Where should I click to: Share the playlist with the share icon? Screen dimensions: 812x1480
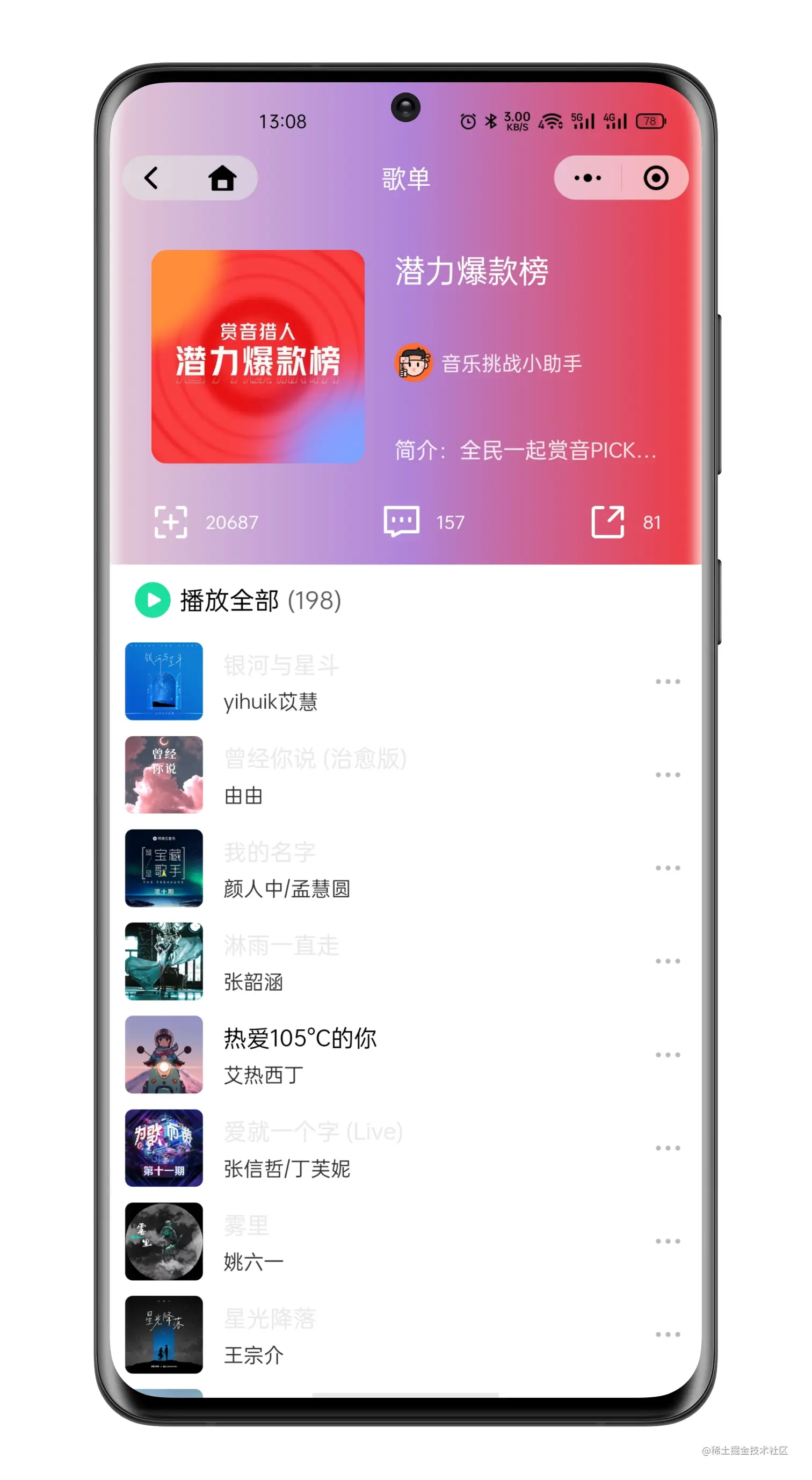click(x=607, y=521)
